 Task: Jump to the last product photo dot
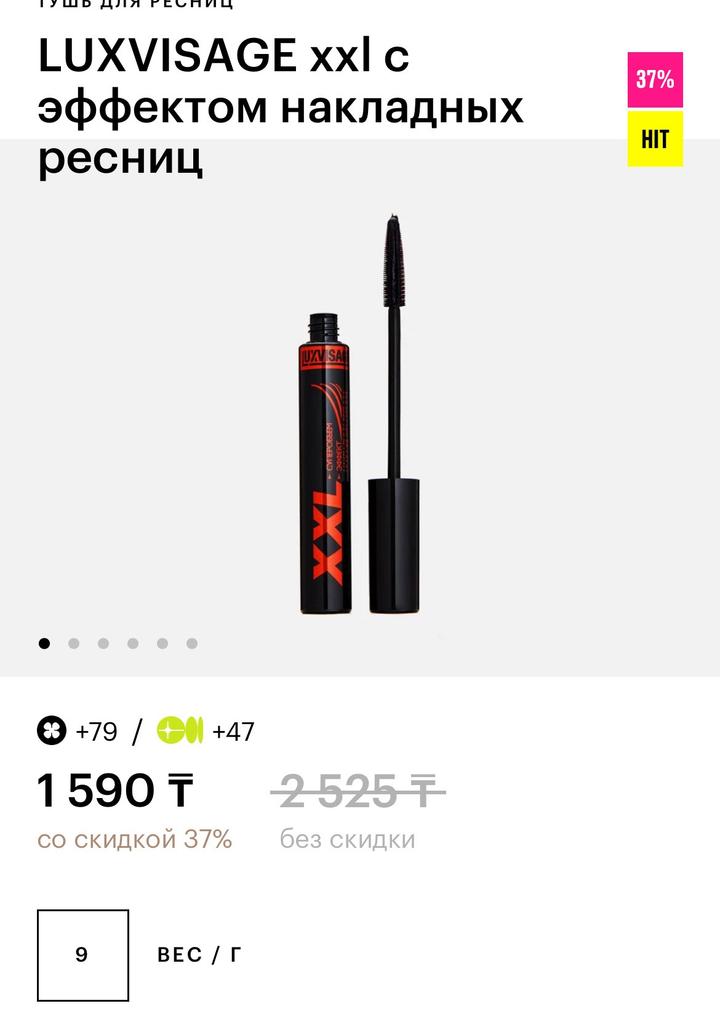click(191, 644)
